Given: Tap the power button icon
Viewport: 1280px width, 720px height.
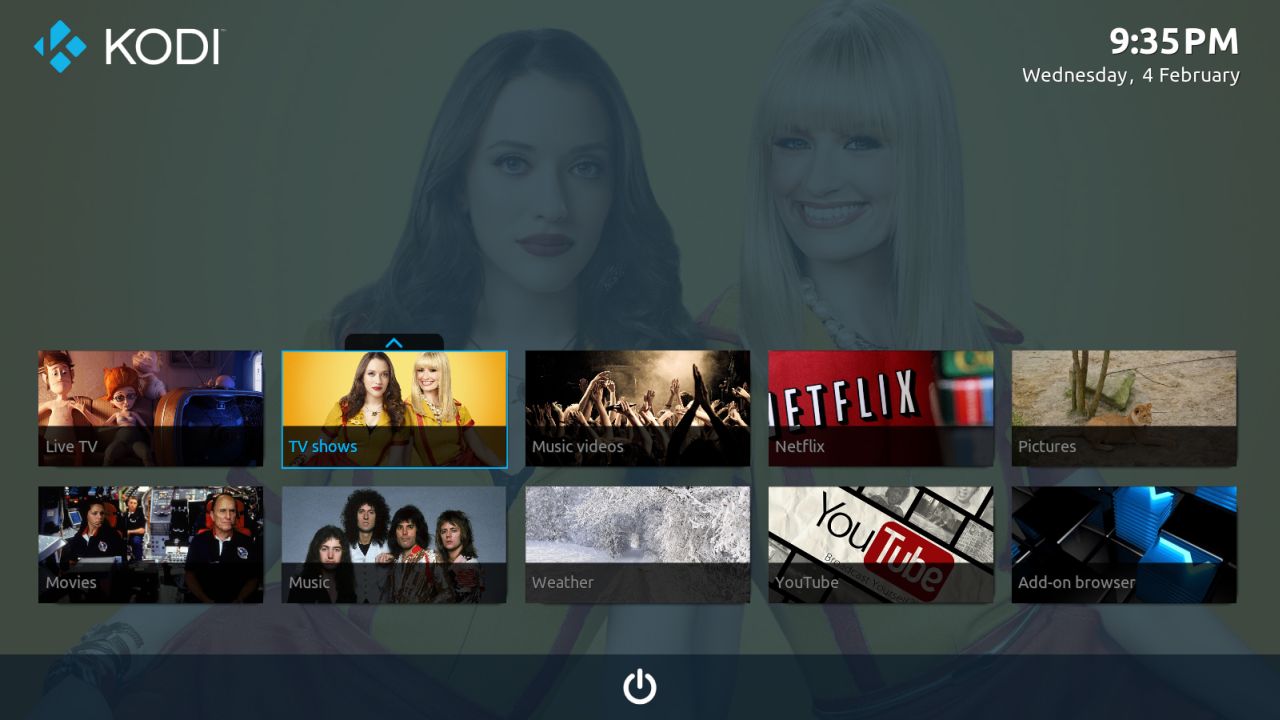Looking at the screenshot, I should coord(640,687).
